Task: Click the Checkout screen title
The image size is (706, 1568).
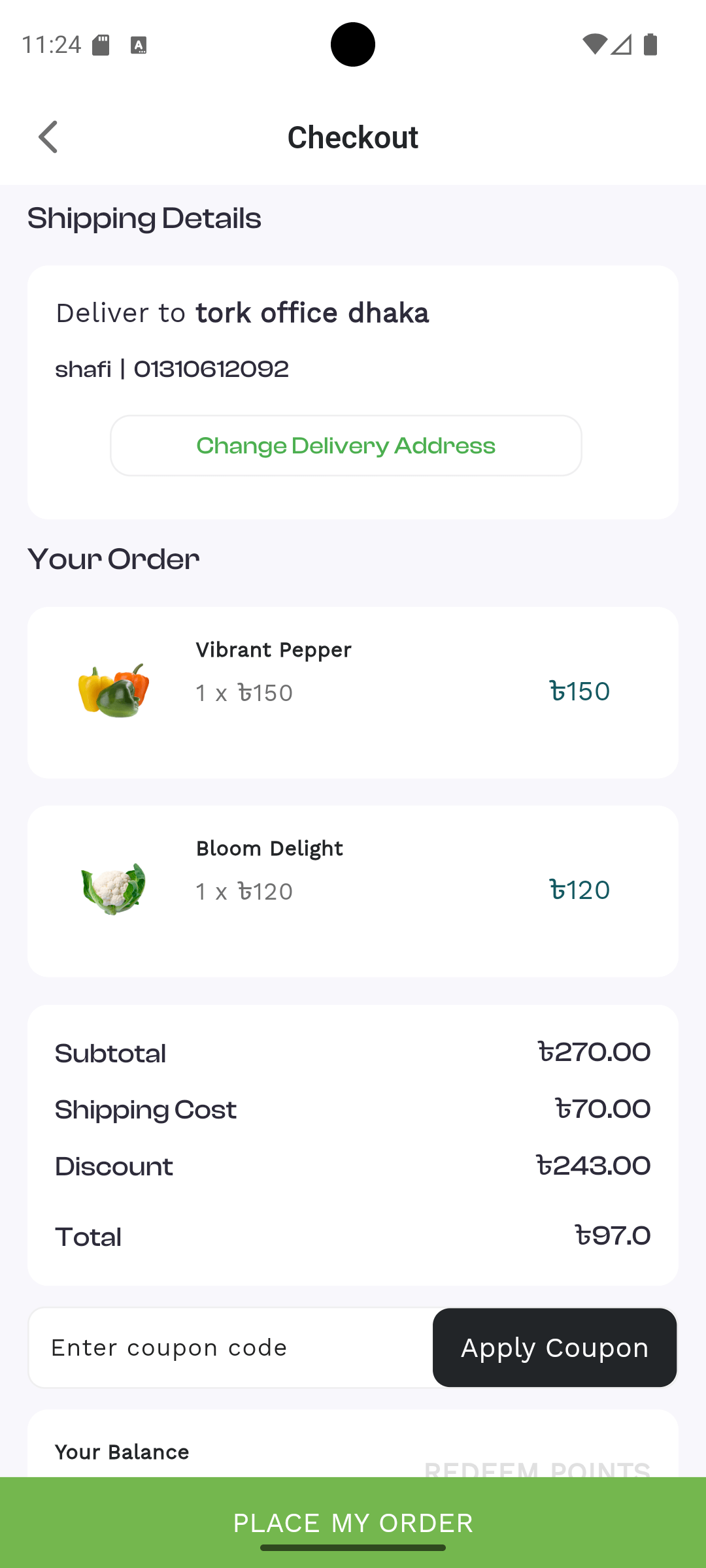Action: [353, 137]
